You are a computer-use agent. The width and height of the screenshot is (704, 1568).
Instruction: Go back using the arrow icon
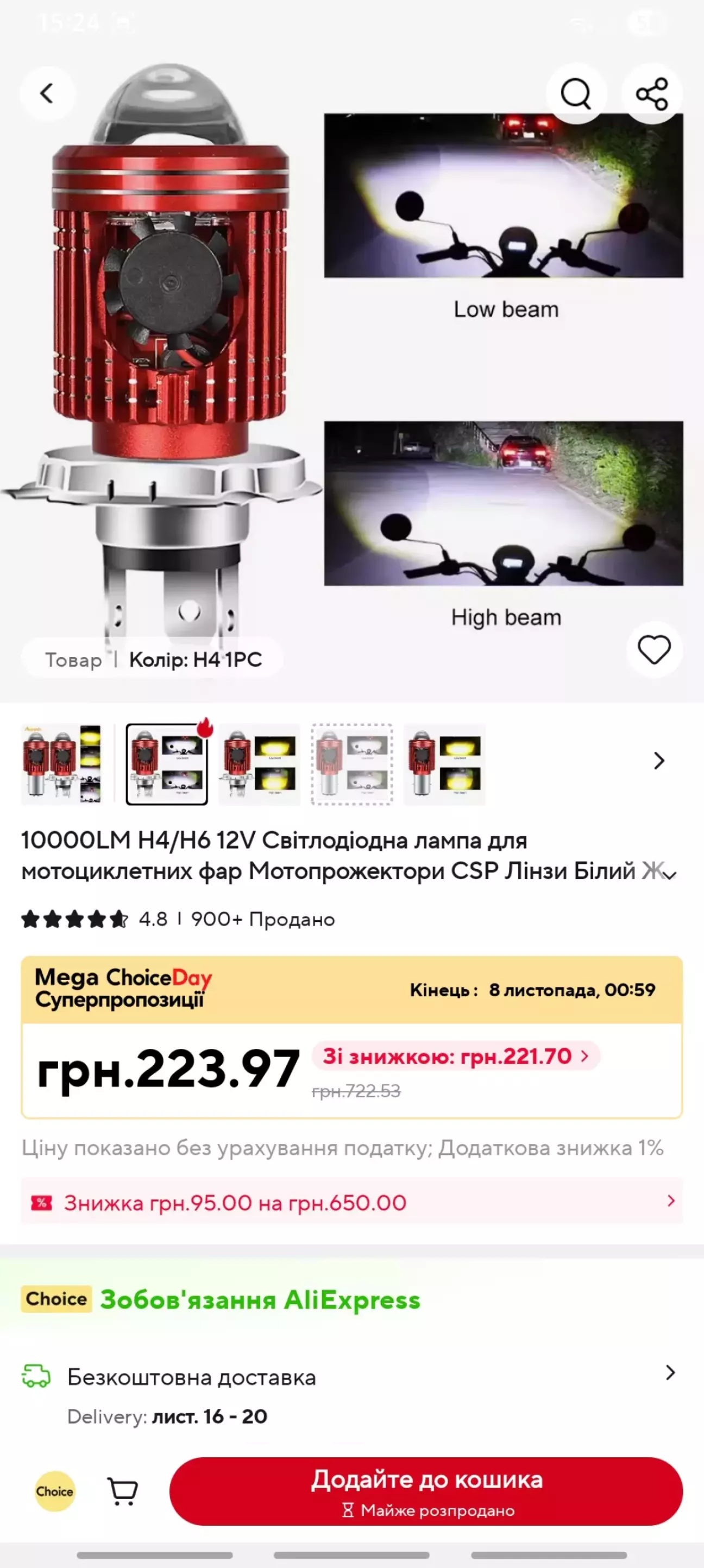tap(47, 94)
